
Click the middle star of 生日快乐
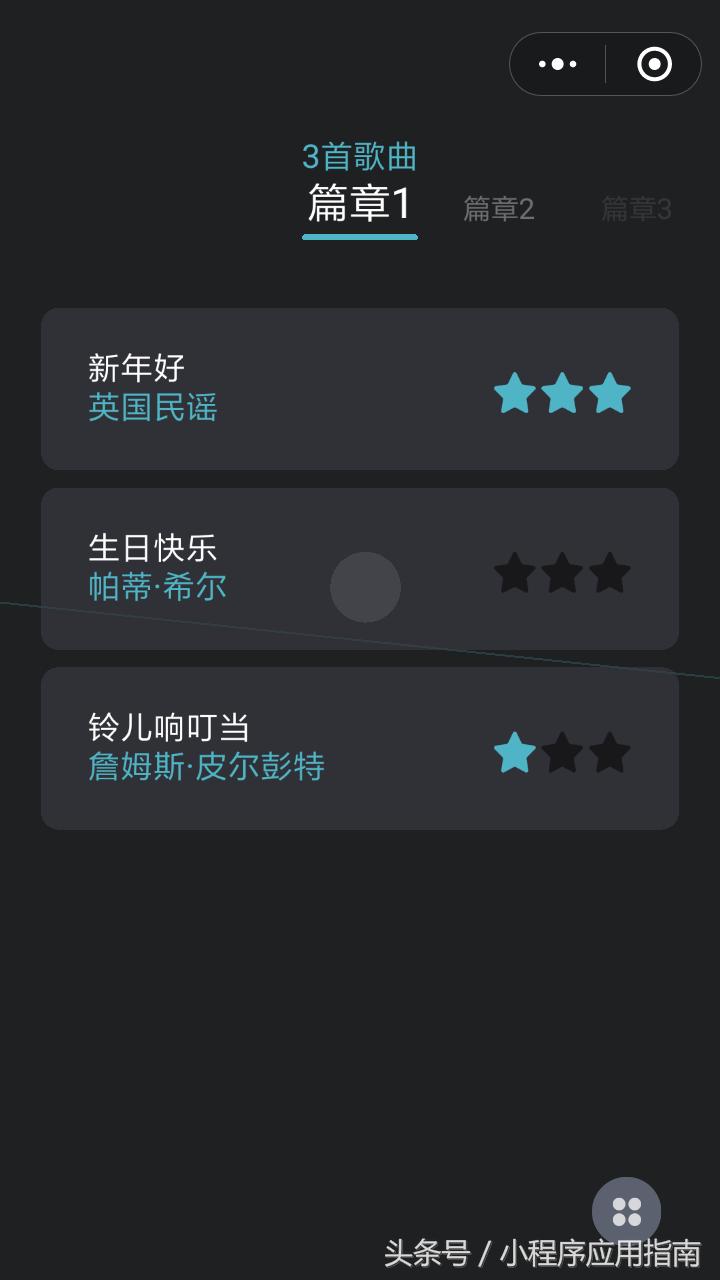pos(563,574)
